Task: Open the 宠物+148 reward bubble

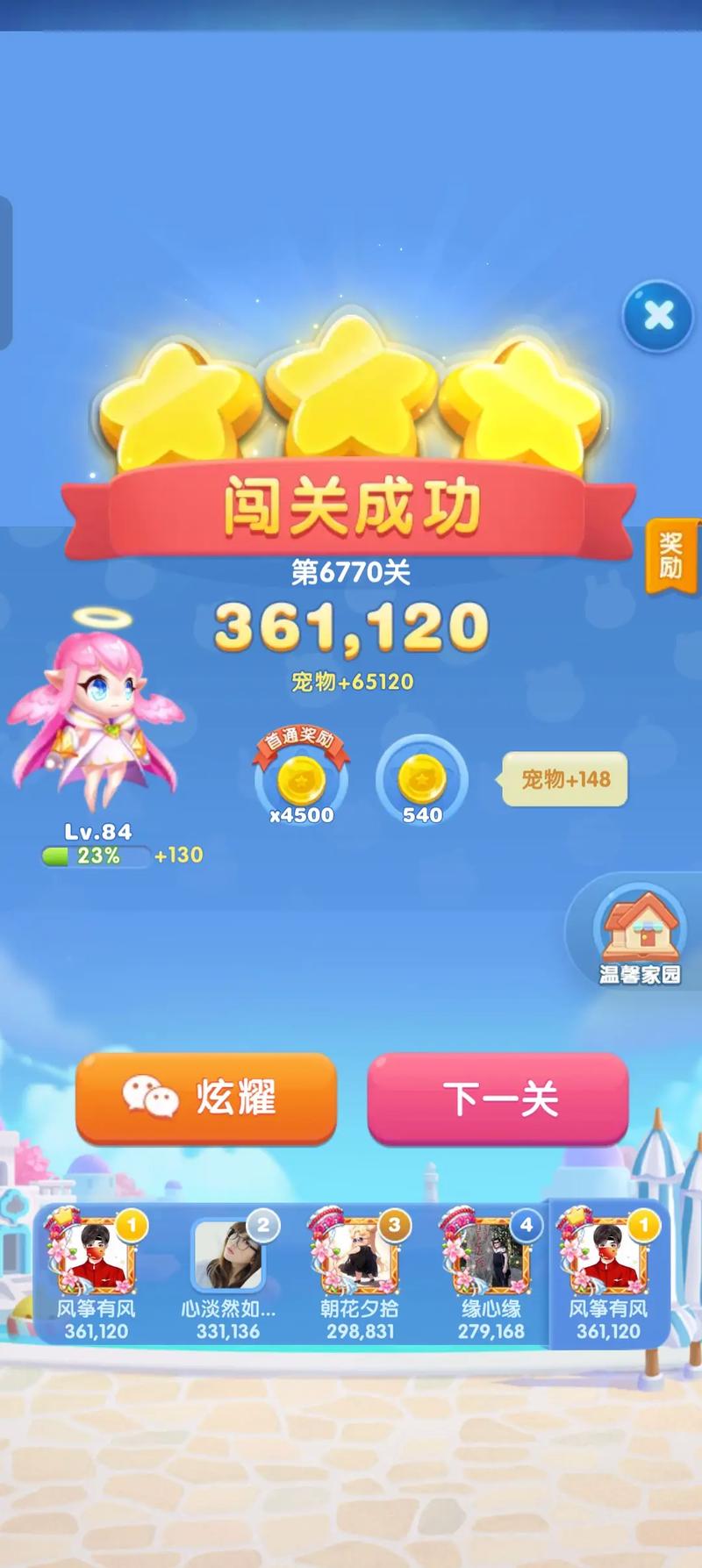Action: pyautogui.click(x=564, y=781)
